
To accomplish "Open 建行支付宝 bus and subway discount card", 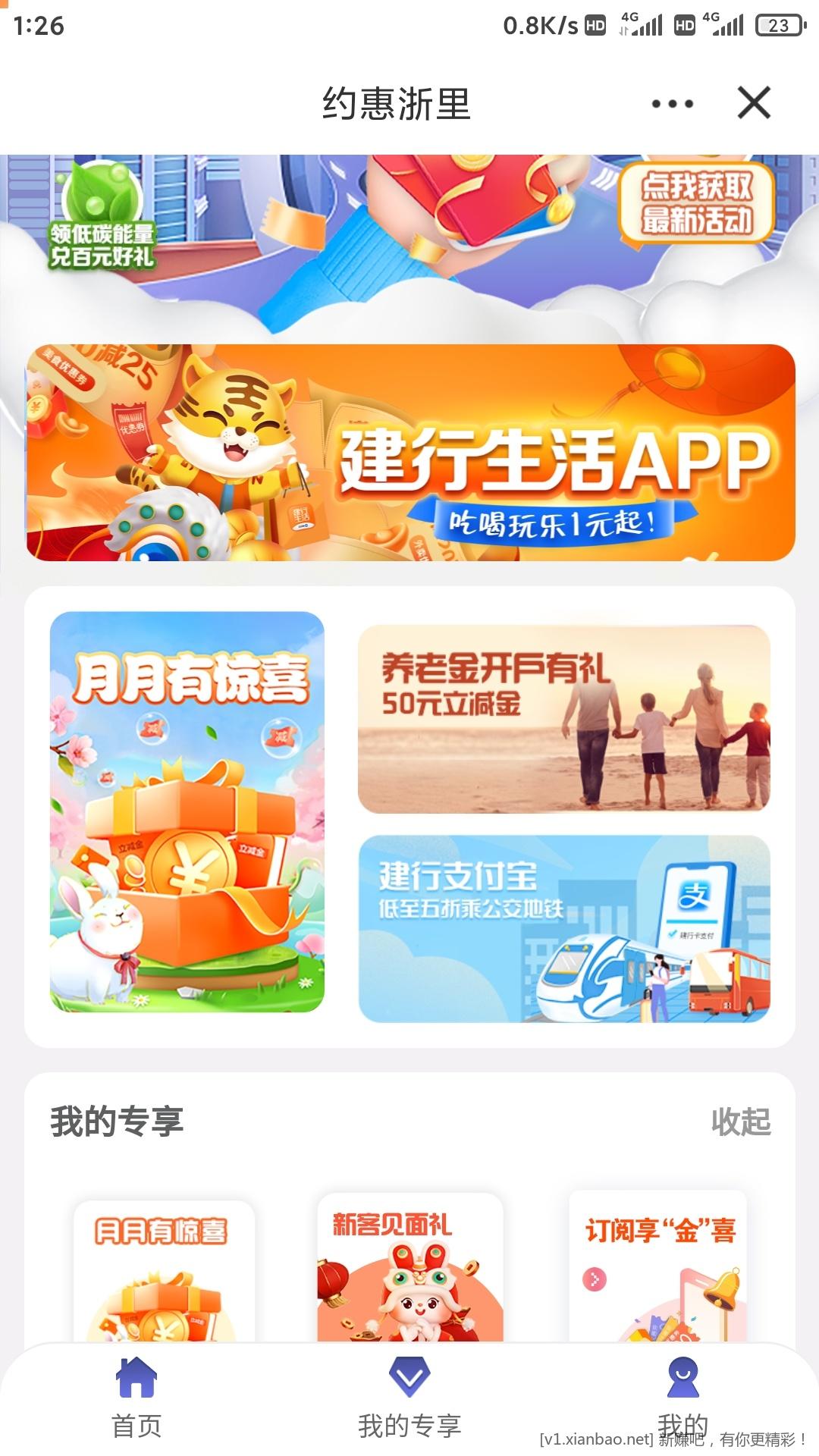I will [563, 928].
